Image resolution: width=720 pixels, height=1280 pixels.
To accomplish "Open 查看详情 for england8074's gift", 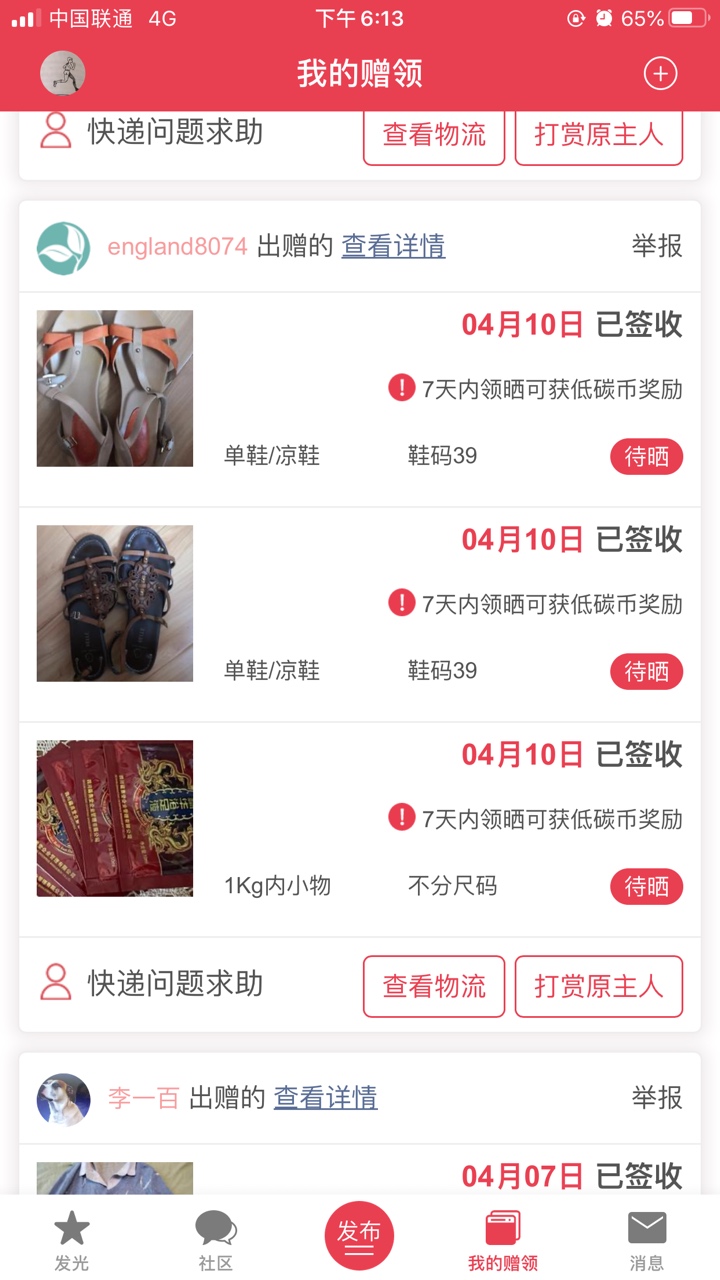I will pyautogui.click(x=393, y=246).
